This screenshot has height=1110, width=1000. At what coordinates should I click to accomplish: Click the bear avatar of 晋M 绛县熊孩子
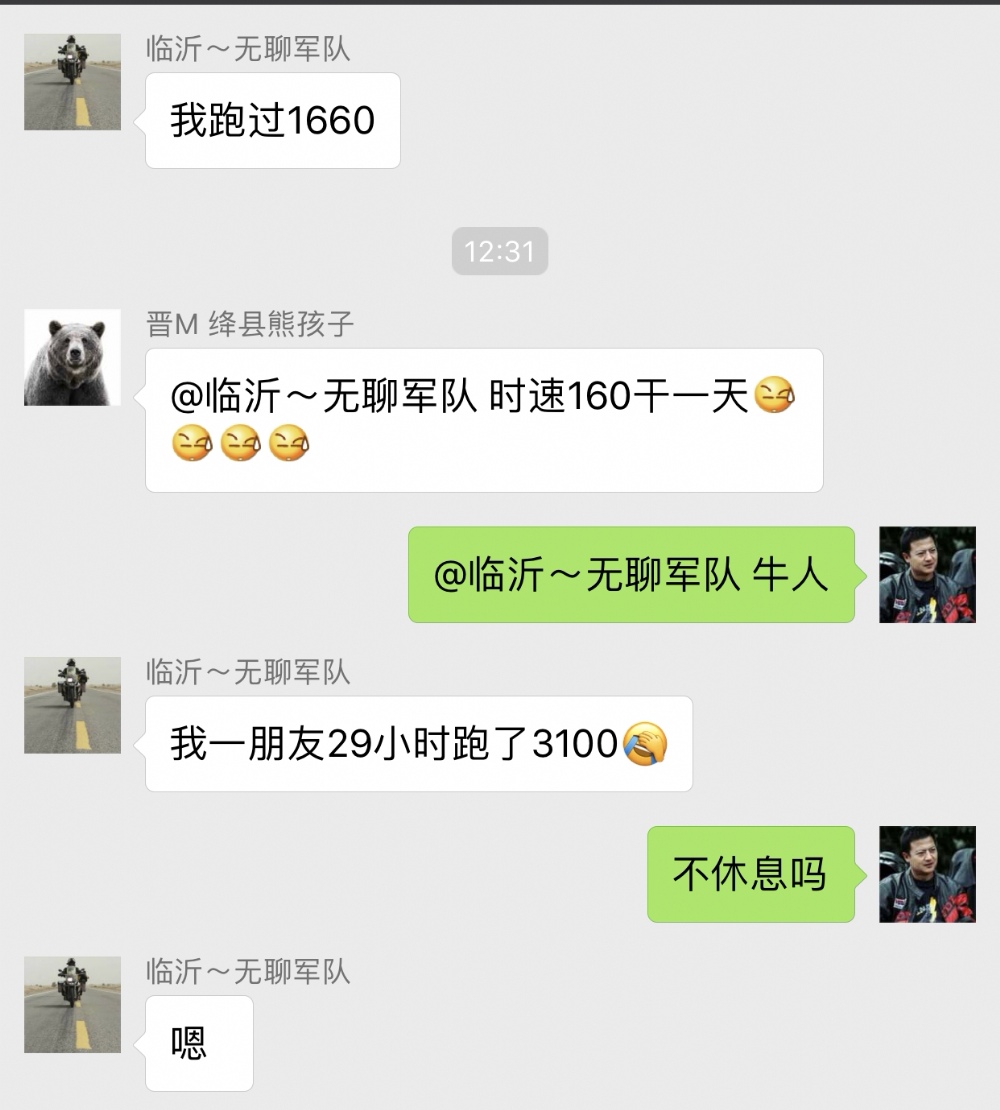coord(71,356)
